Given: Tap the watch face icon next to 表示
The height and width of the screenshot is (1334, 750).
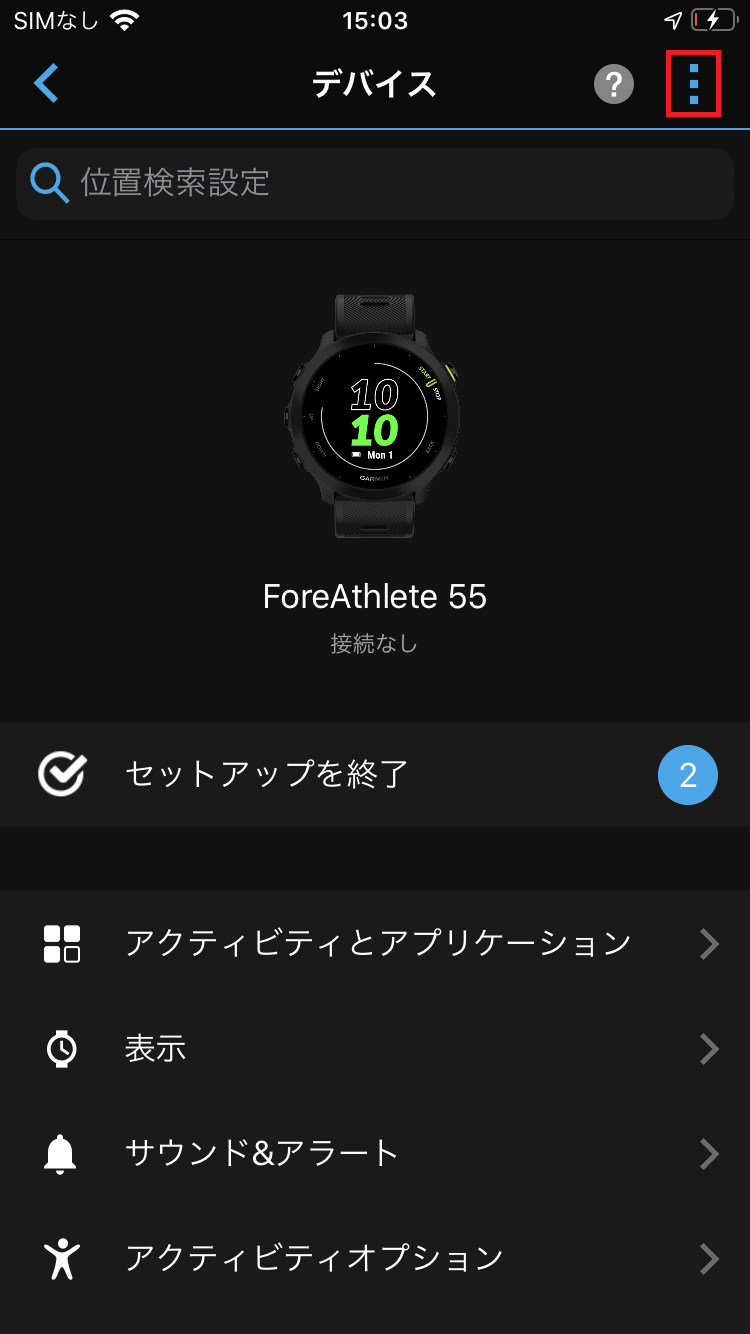Looking at the screenshot, I should [62, 1048].
